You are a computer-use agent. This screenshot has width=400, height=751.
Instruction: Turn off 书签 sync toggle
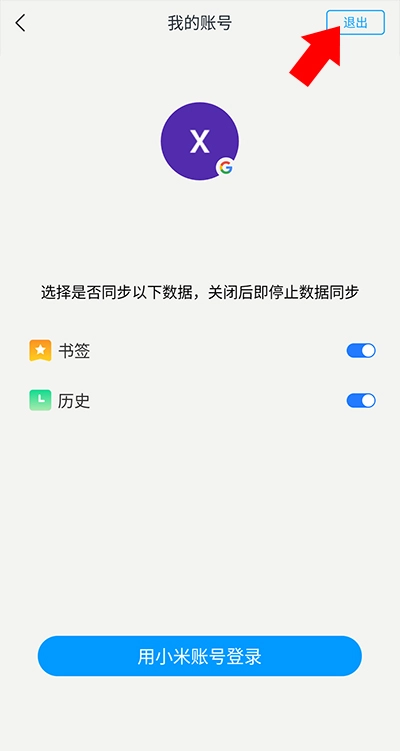point(361,351)
